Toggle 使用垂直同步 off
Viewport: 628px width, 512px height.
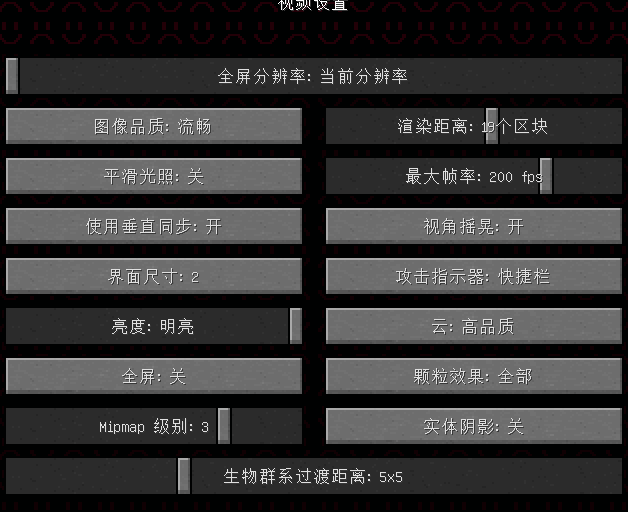click(154, 226)
